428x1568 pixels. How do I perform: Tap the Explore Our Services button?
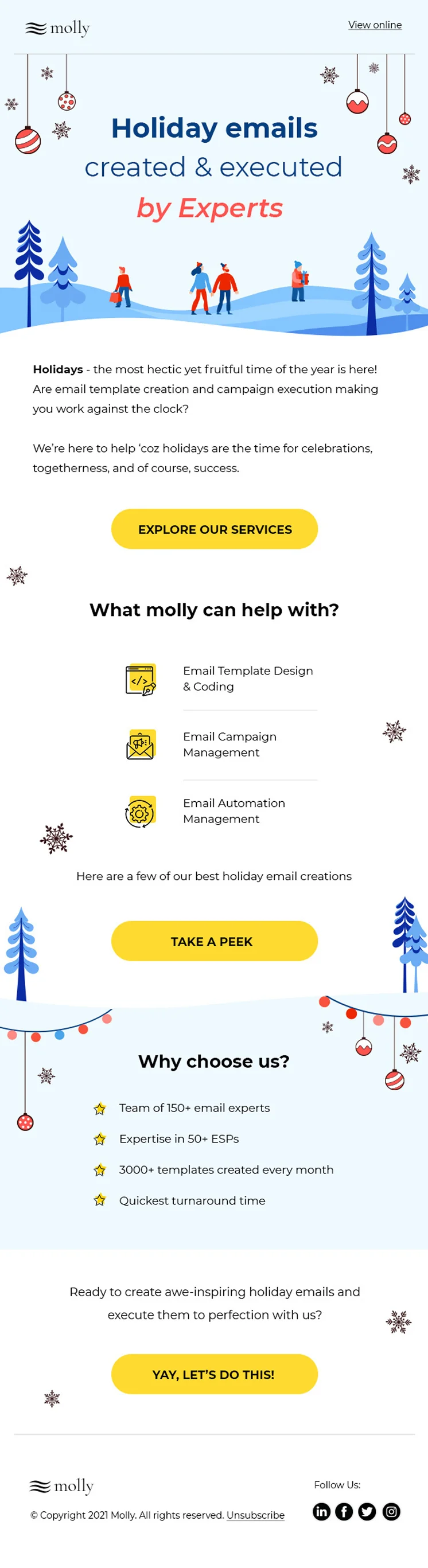coord(215,529)
